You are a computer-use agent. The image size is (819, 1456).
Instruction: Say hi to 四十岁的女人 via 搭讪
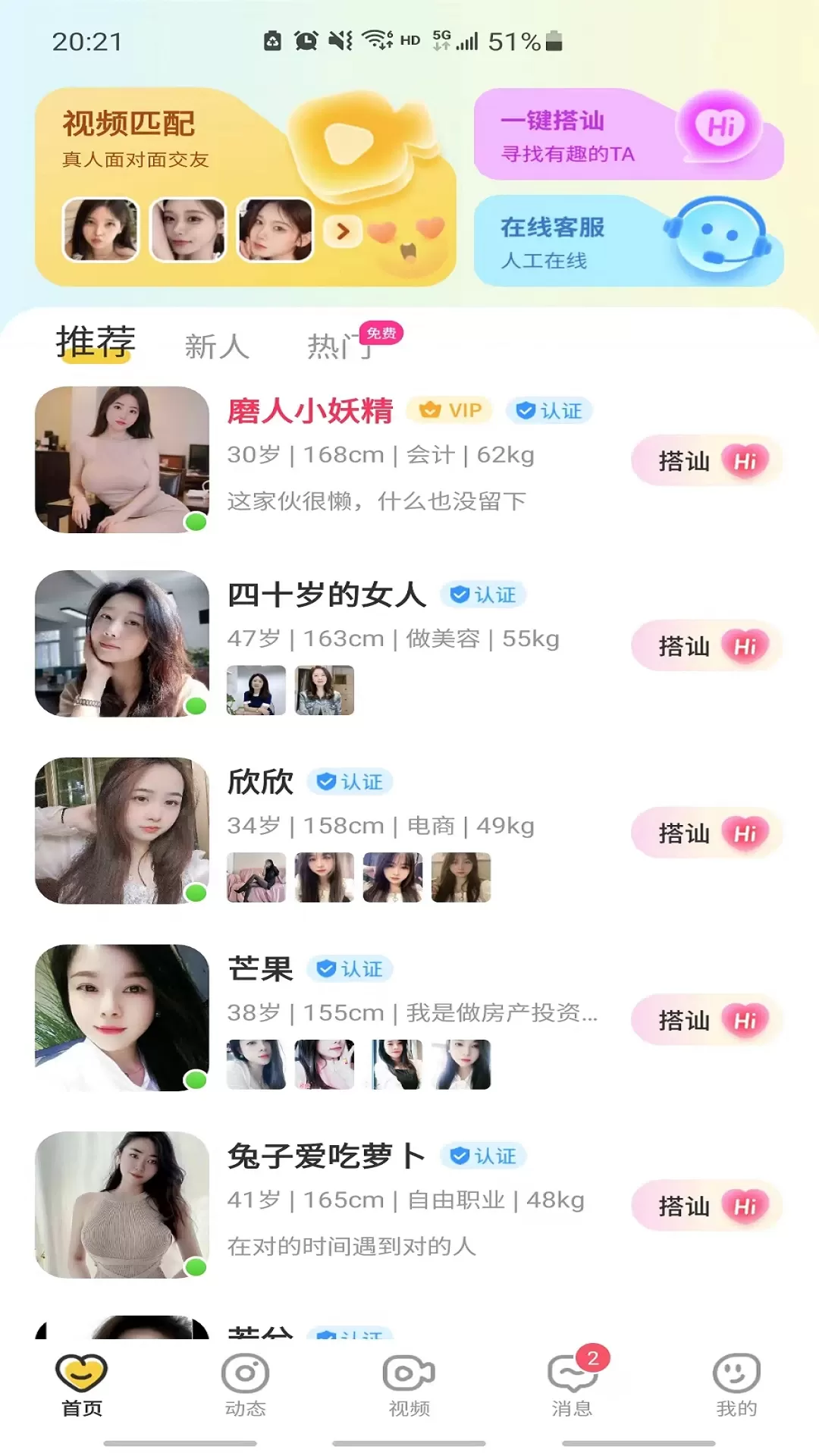(707, 646)
